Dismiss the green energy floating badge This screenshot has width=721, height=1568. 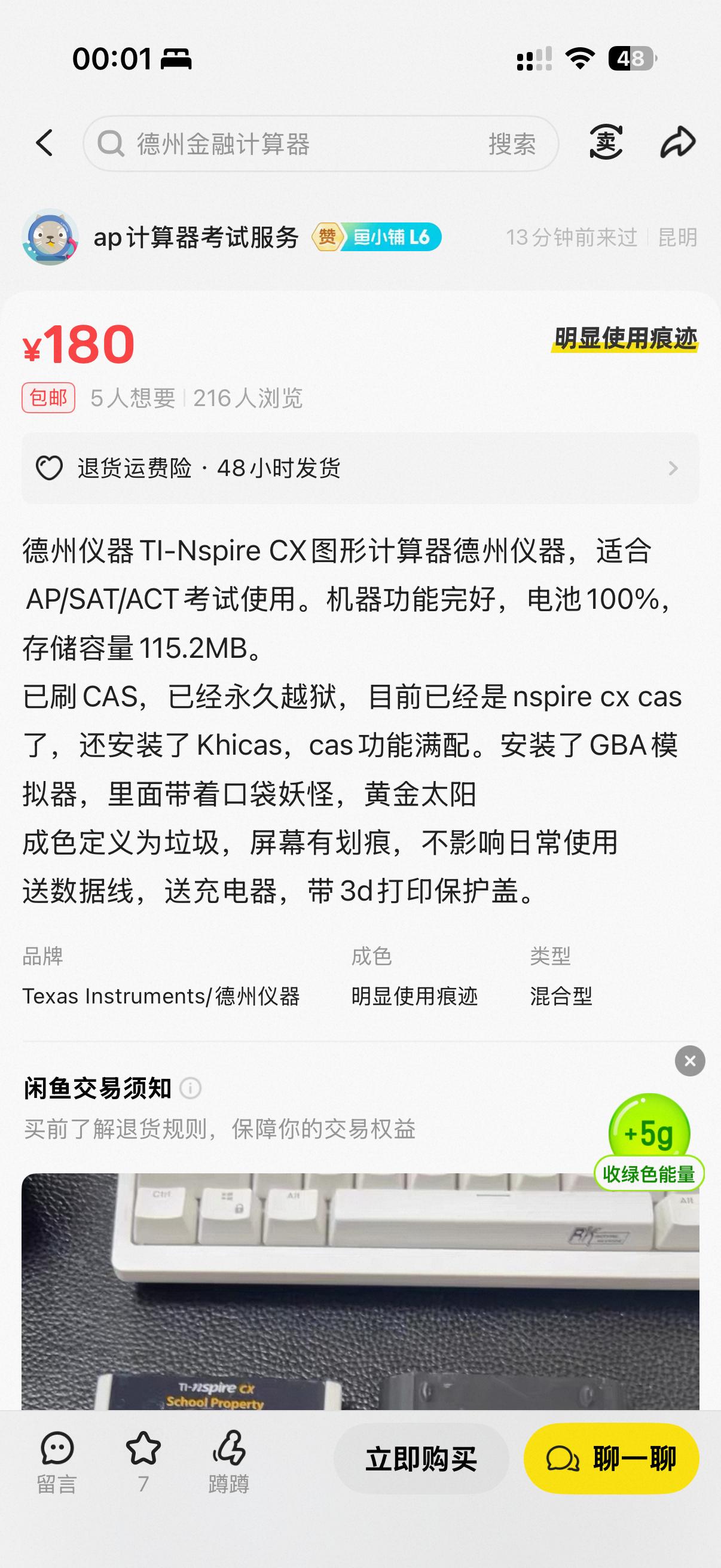pyautogui.click(x=690, y=1061)
